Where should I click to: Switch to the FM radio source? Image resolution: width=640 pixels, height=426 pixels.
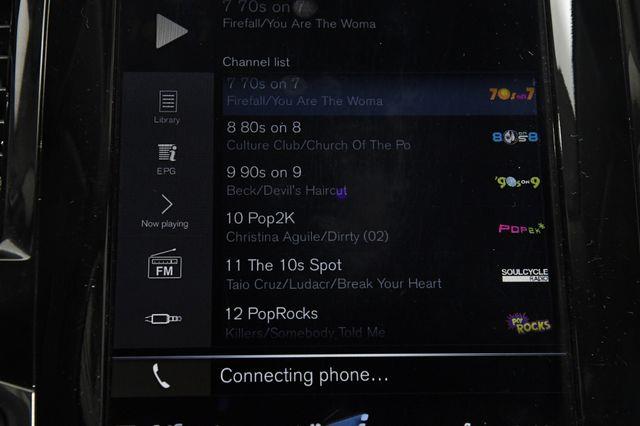point(163,265)
